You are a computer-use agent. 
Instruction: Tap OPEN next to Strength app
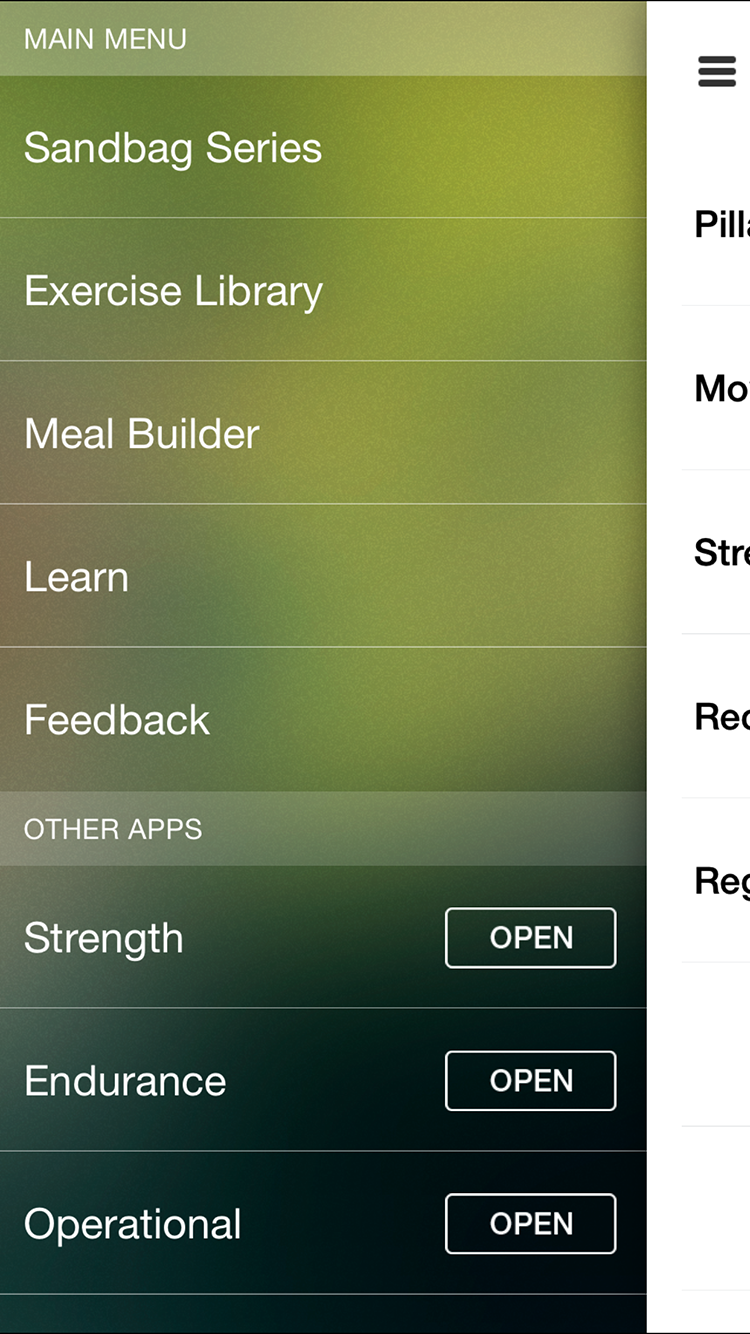click(531, 938)
